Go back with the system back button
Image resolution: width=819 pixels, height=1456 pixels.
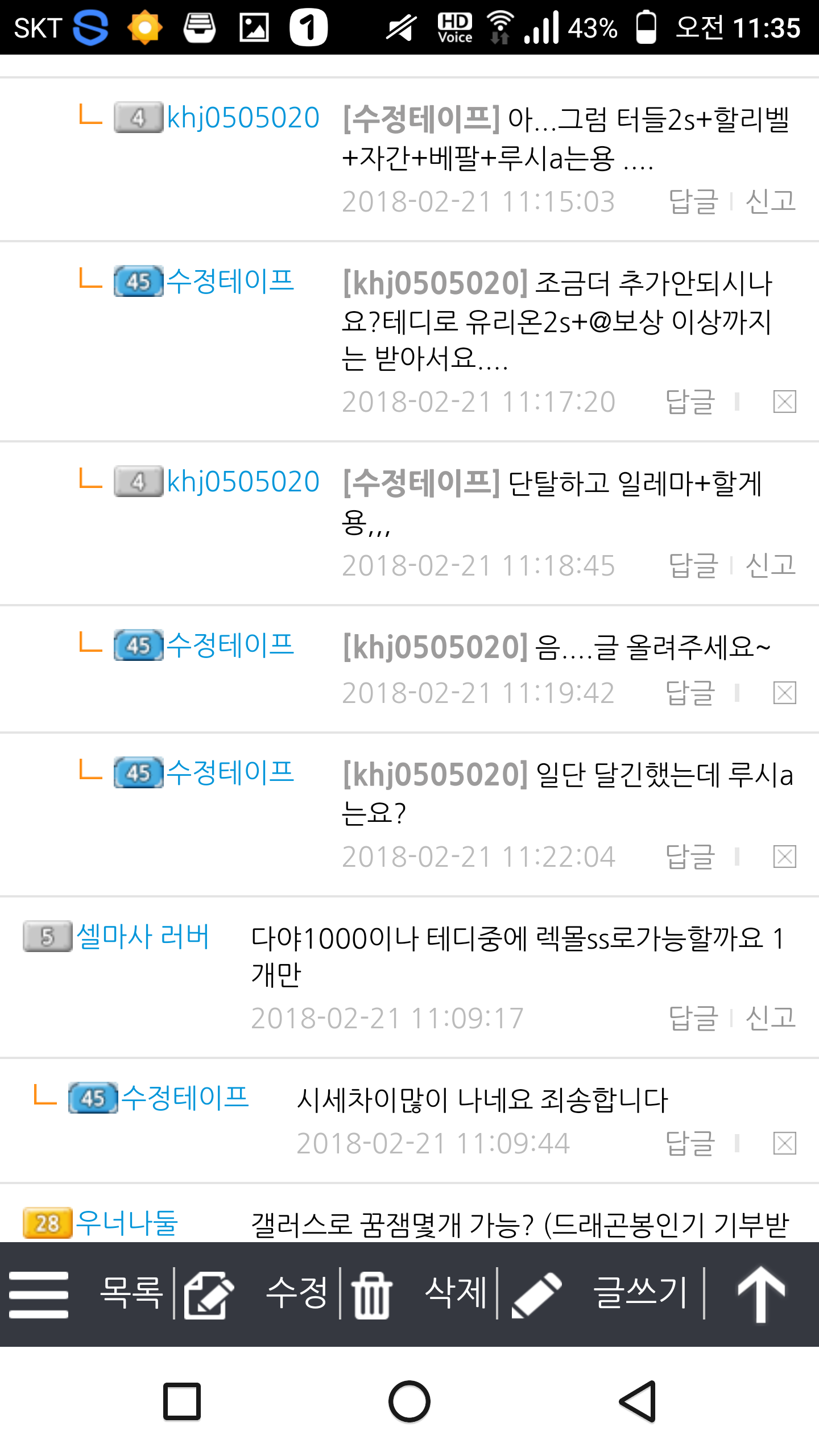[x=637, y=1401]
